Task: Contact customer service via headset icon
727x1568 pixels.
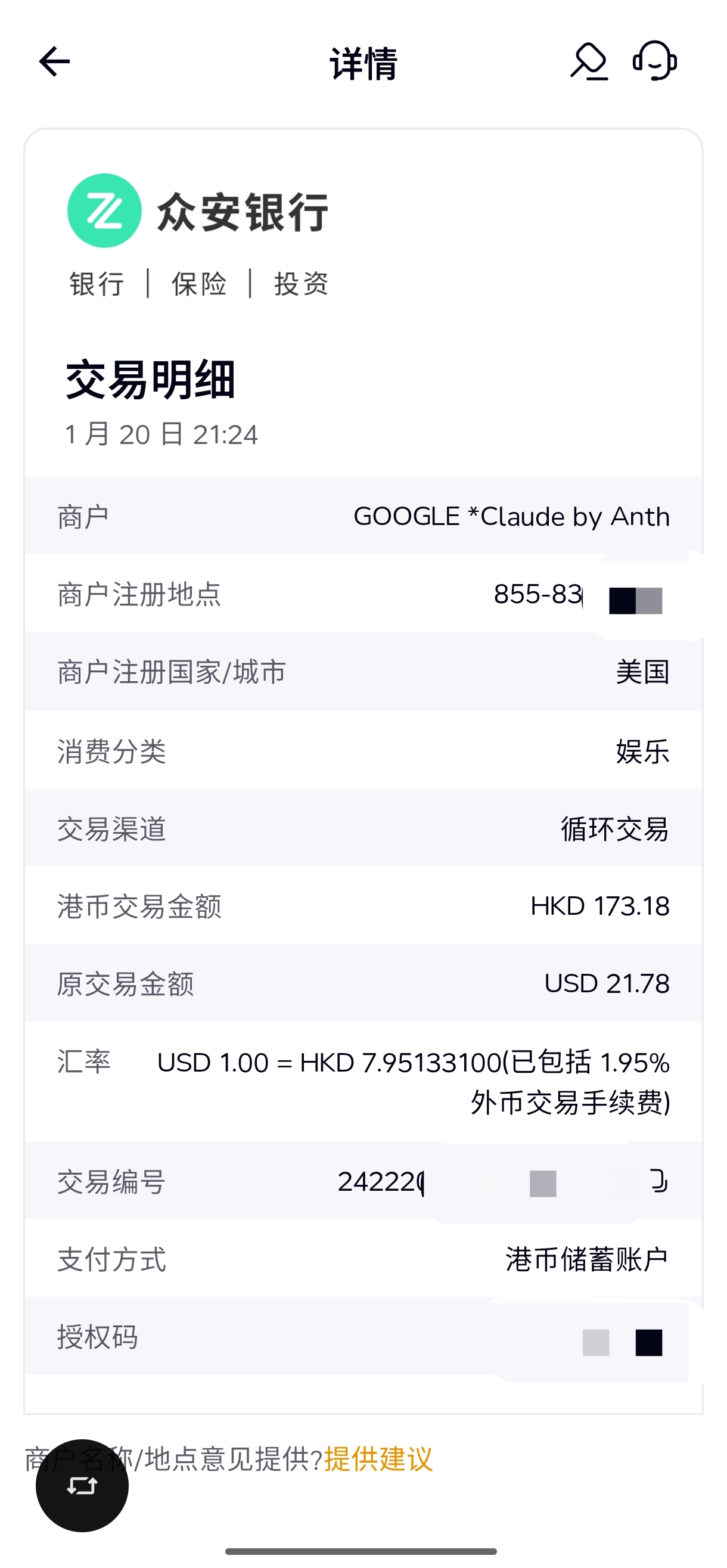Action: tap(654, 61)
